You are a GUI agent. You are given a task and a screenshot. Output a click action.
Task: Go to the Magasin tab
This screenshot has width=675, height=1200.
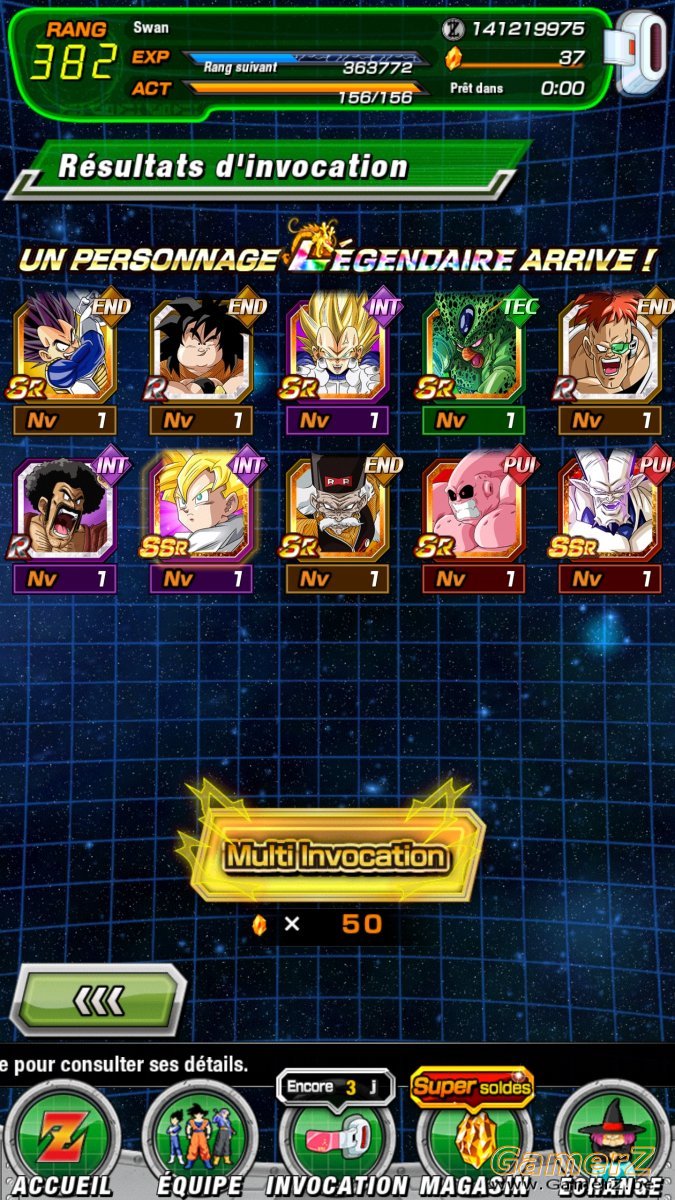pyautogui.click(x=472, y=1140)
